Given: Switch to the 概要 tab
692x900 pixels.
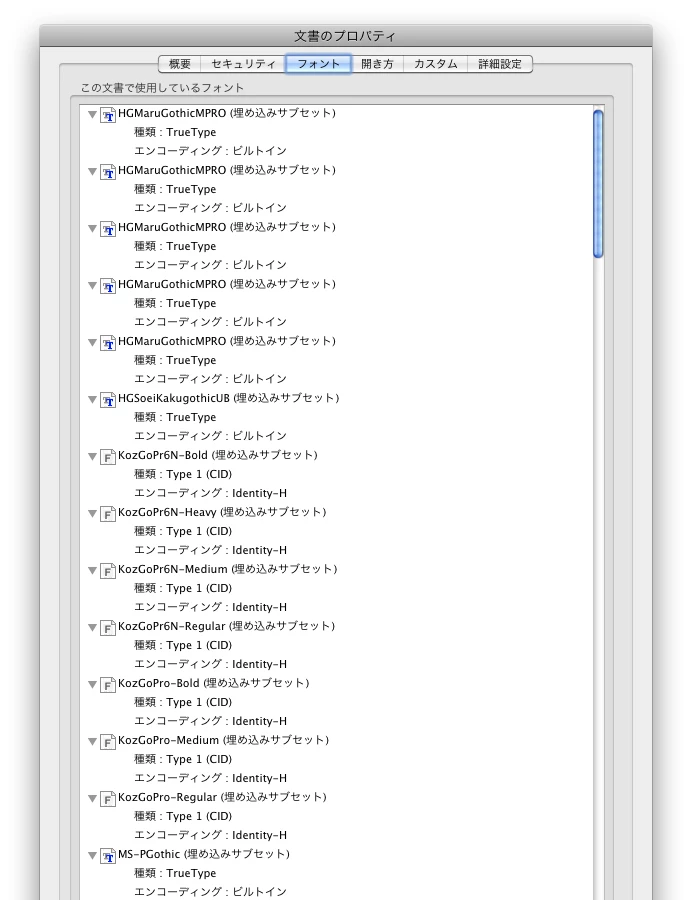Looking at the screenshot, I should (179, 64).
